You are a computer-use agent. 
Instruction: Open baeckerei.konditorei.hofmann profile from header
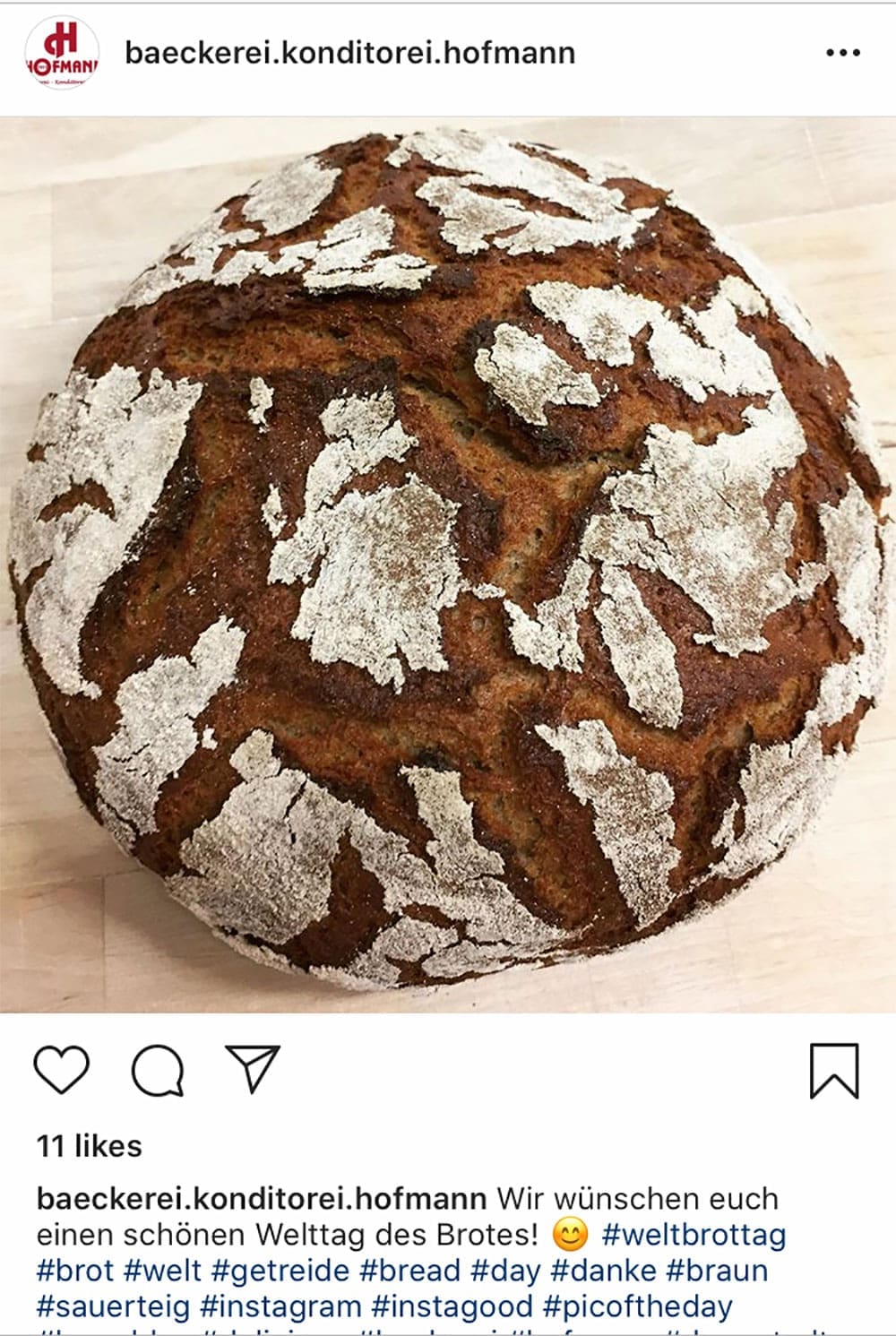pyautogui.click(x=349, y=54)
